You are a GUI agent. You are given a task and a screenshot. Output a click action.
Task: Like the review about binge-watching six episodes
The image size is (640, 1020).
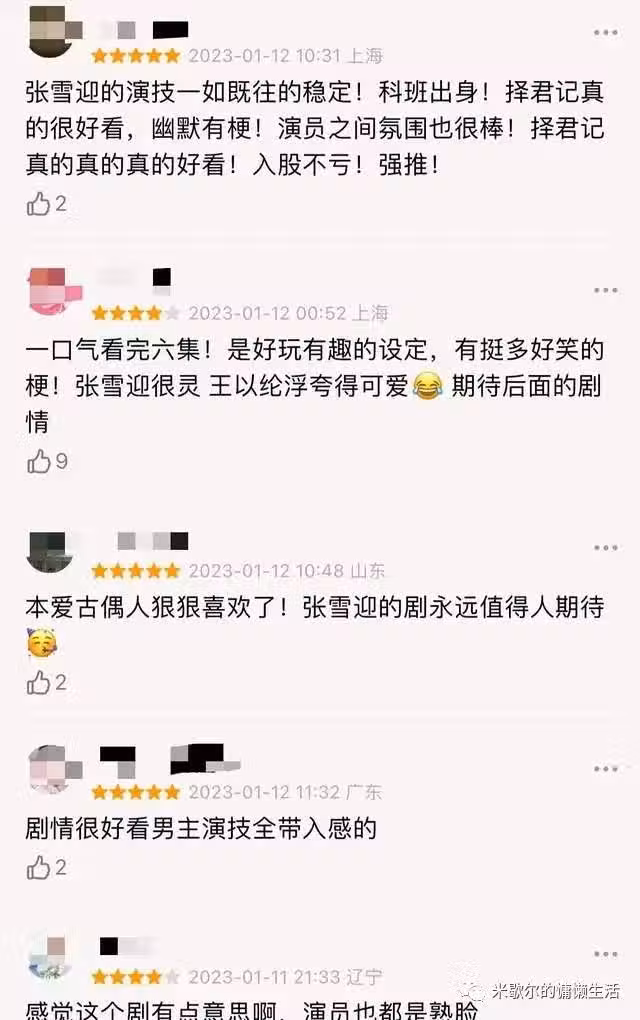point(39,461)
